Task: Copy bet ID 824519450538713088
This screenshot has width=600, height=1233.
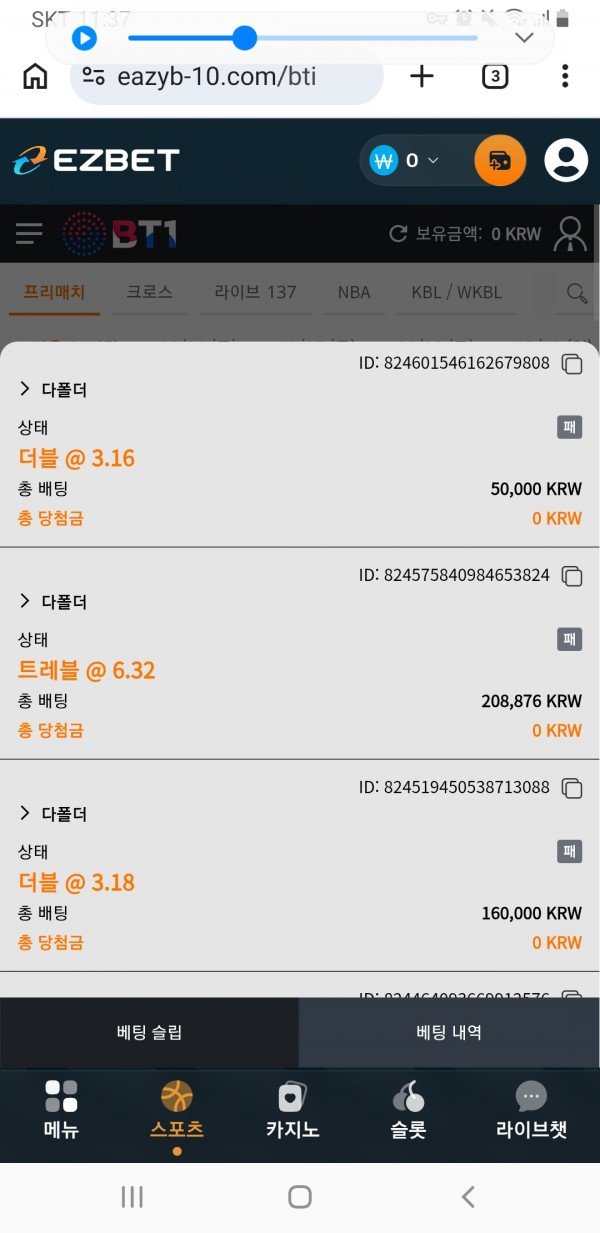Action: point(572,788)
